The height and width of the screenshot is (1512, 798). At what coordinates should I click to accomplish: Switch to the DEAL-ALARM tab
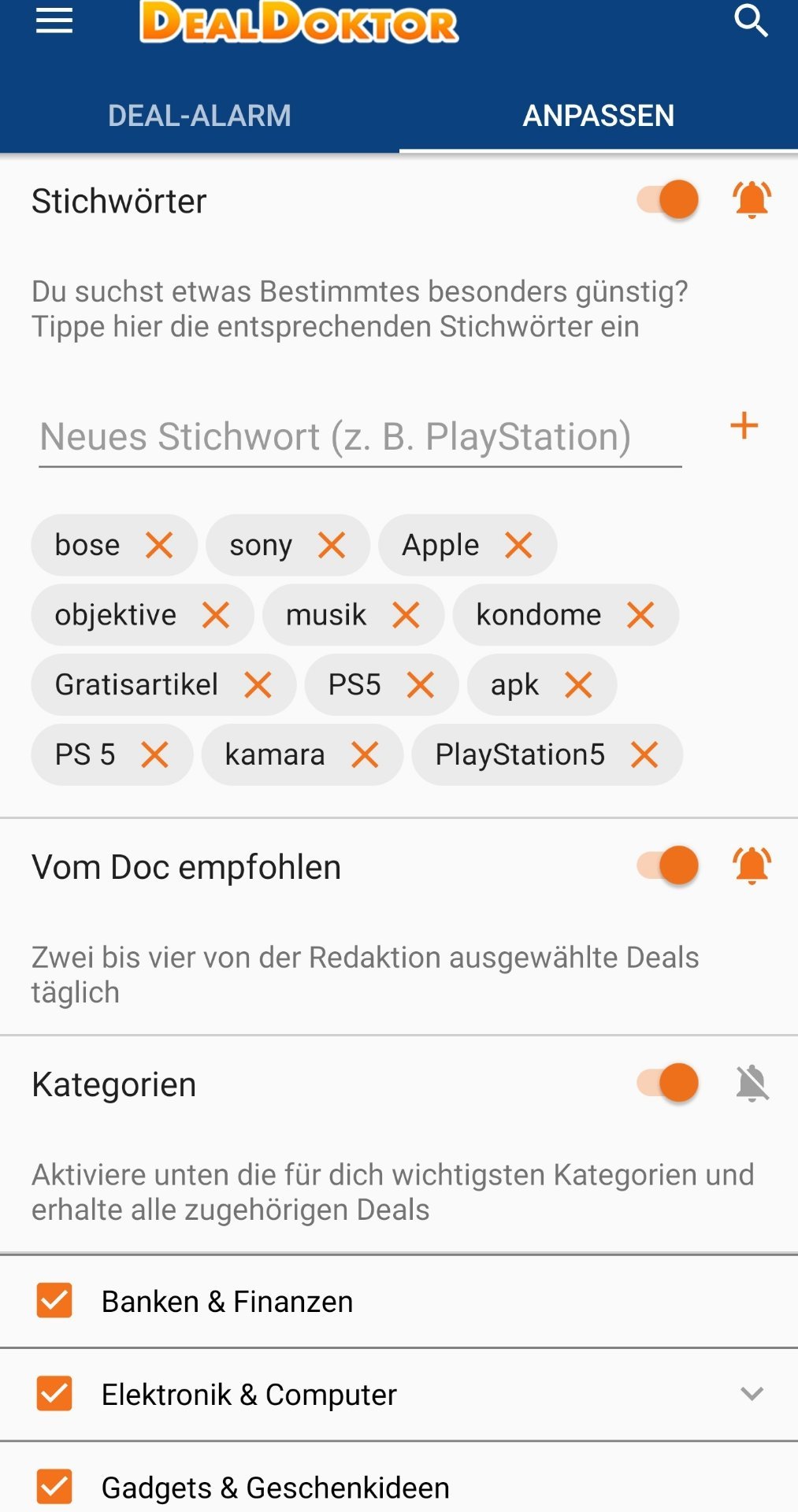(199, 116)
